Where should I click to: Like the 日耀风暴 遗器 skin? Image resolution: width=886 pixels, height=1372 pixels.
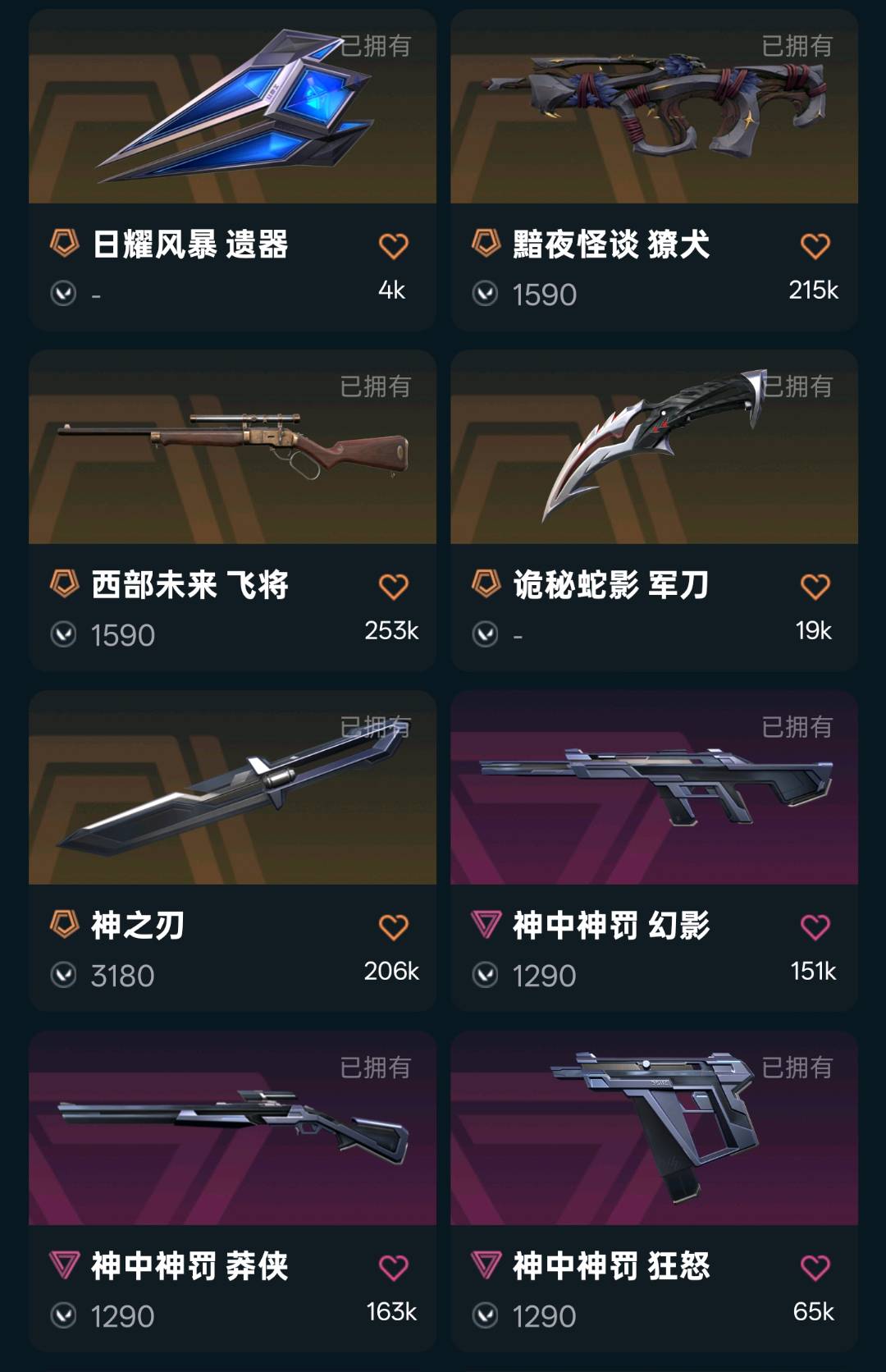pyautogui.click(x=394, y=245)
